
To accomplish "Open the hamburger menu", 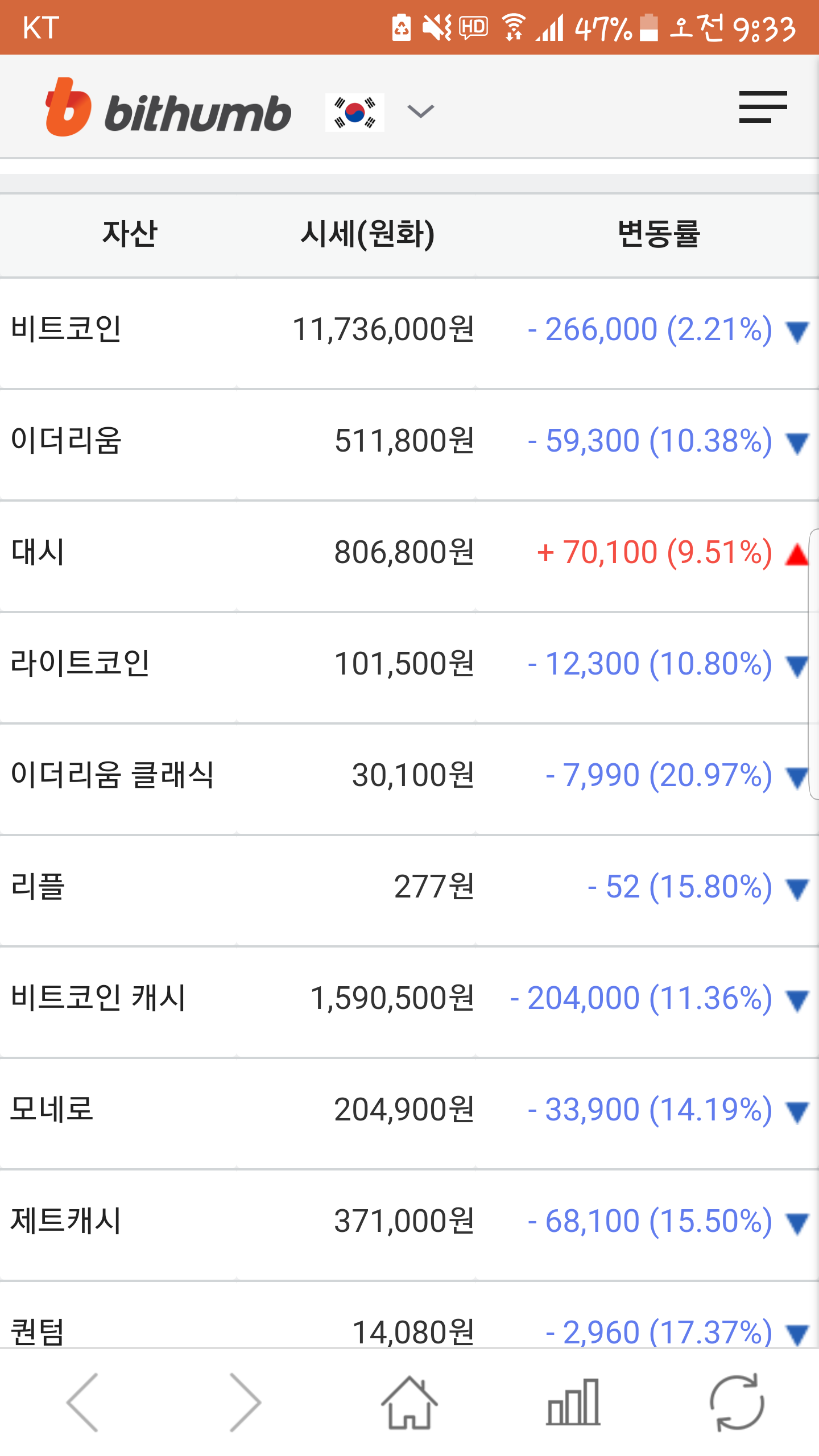I will pos(763,107).
